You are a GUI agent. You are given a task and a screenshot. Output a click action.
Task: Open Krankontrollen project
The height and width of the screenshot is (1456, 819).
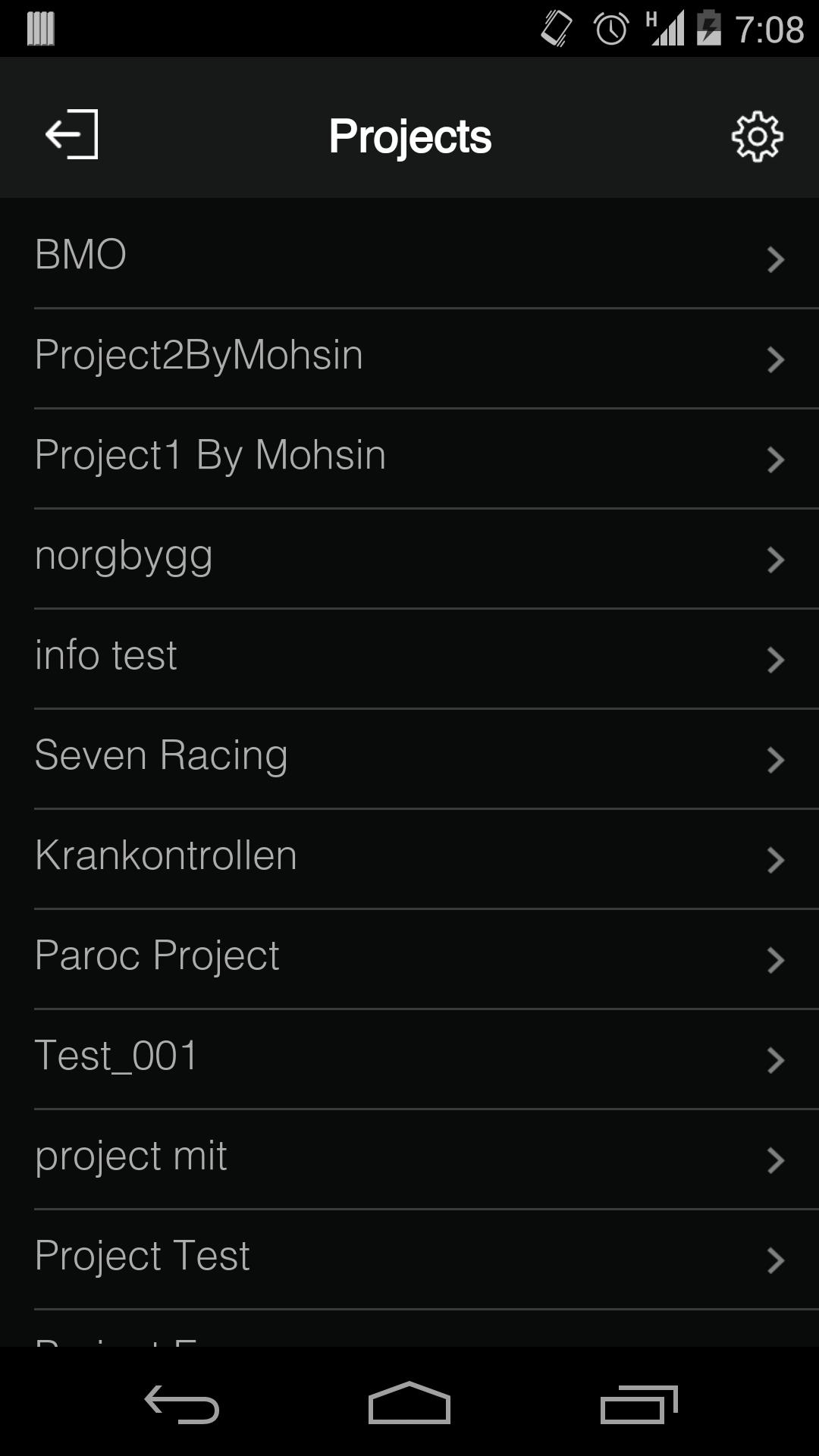(409, 856)
